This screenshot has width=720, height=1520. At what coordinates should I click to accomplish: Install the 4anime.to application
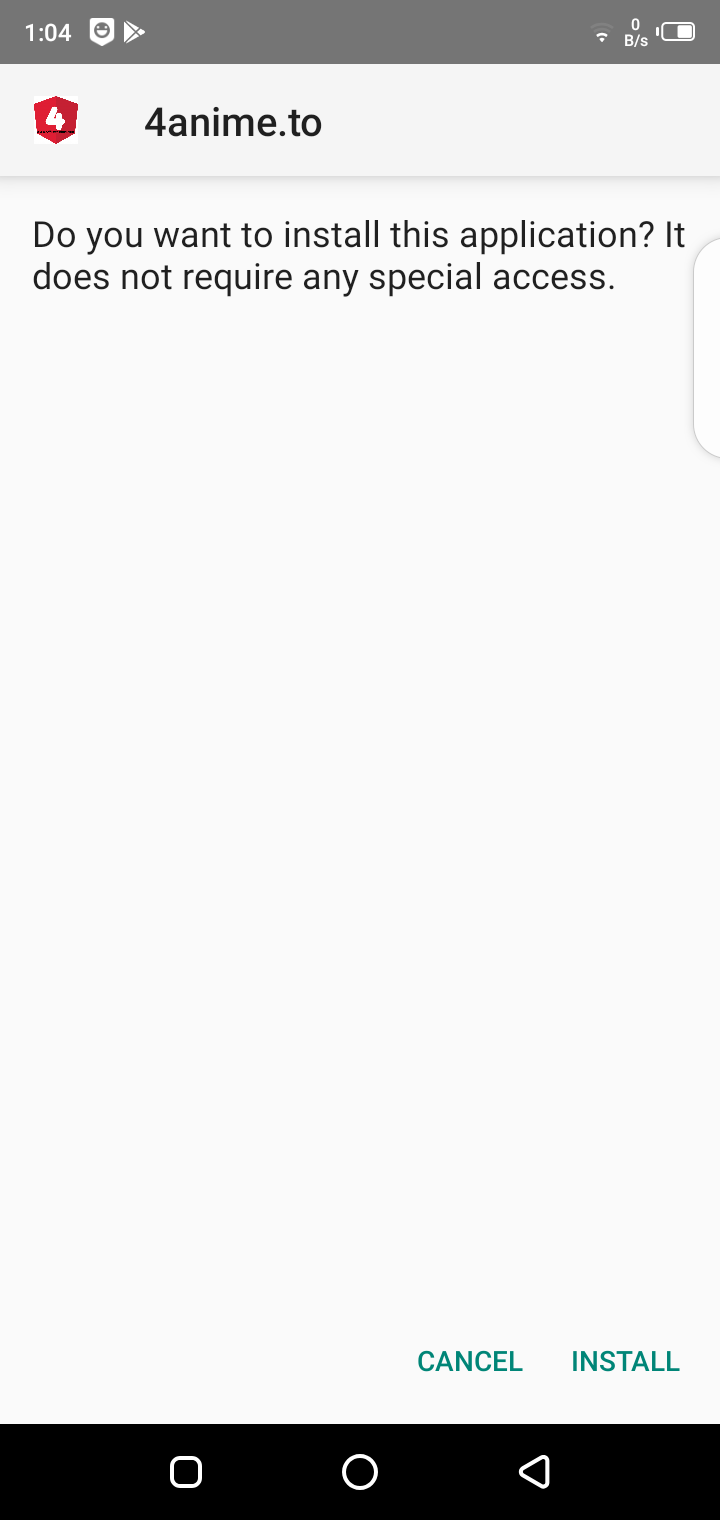click(x=625, y=1361)
